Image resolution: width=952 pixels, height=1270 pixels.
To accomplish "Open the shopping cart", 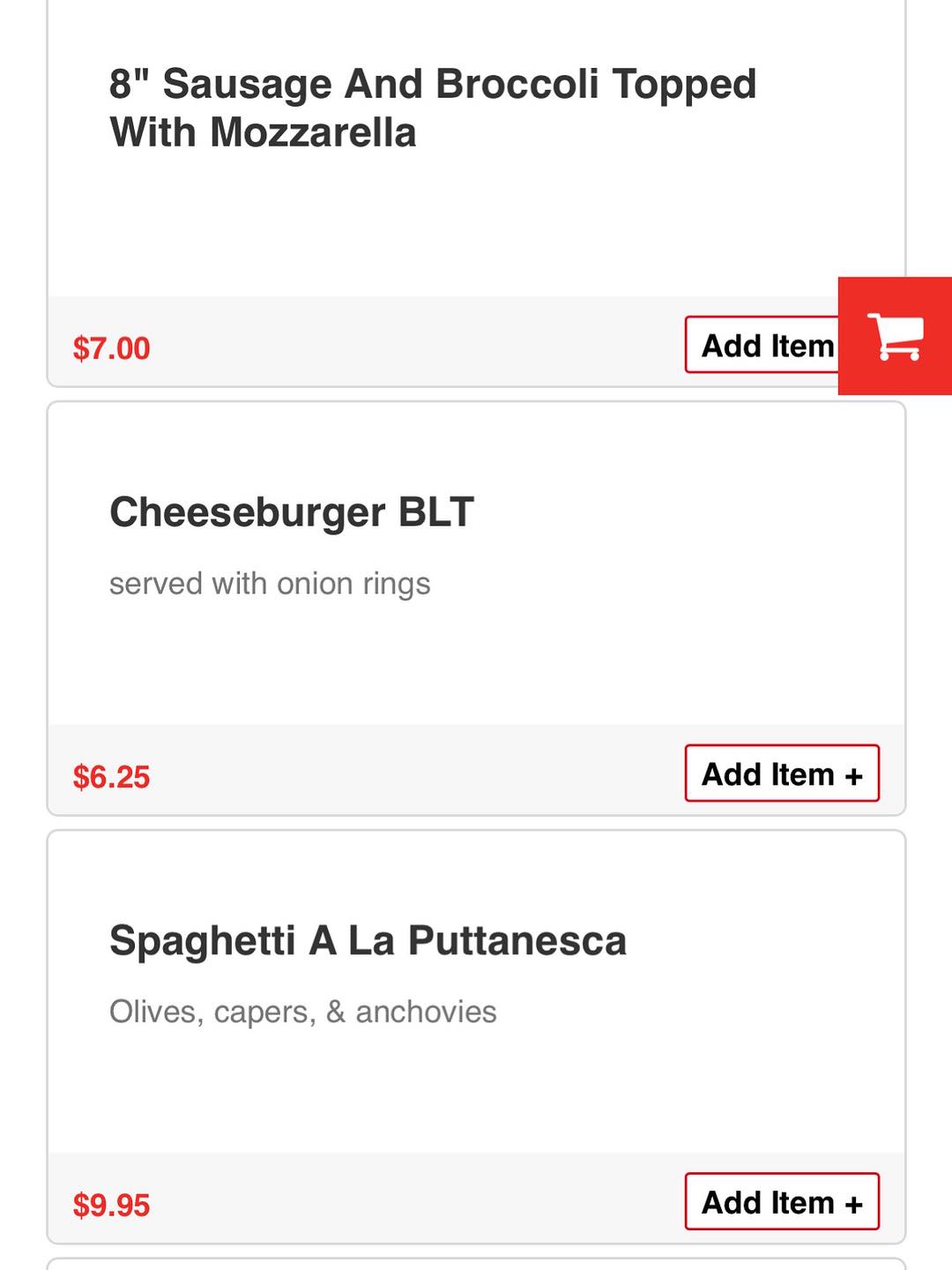I will 895,336.
